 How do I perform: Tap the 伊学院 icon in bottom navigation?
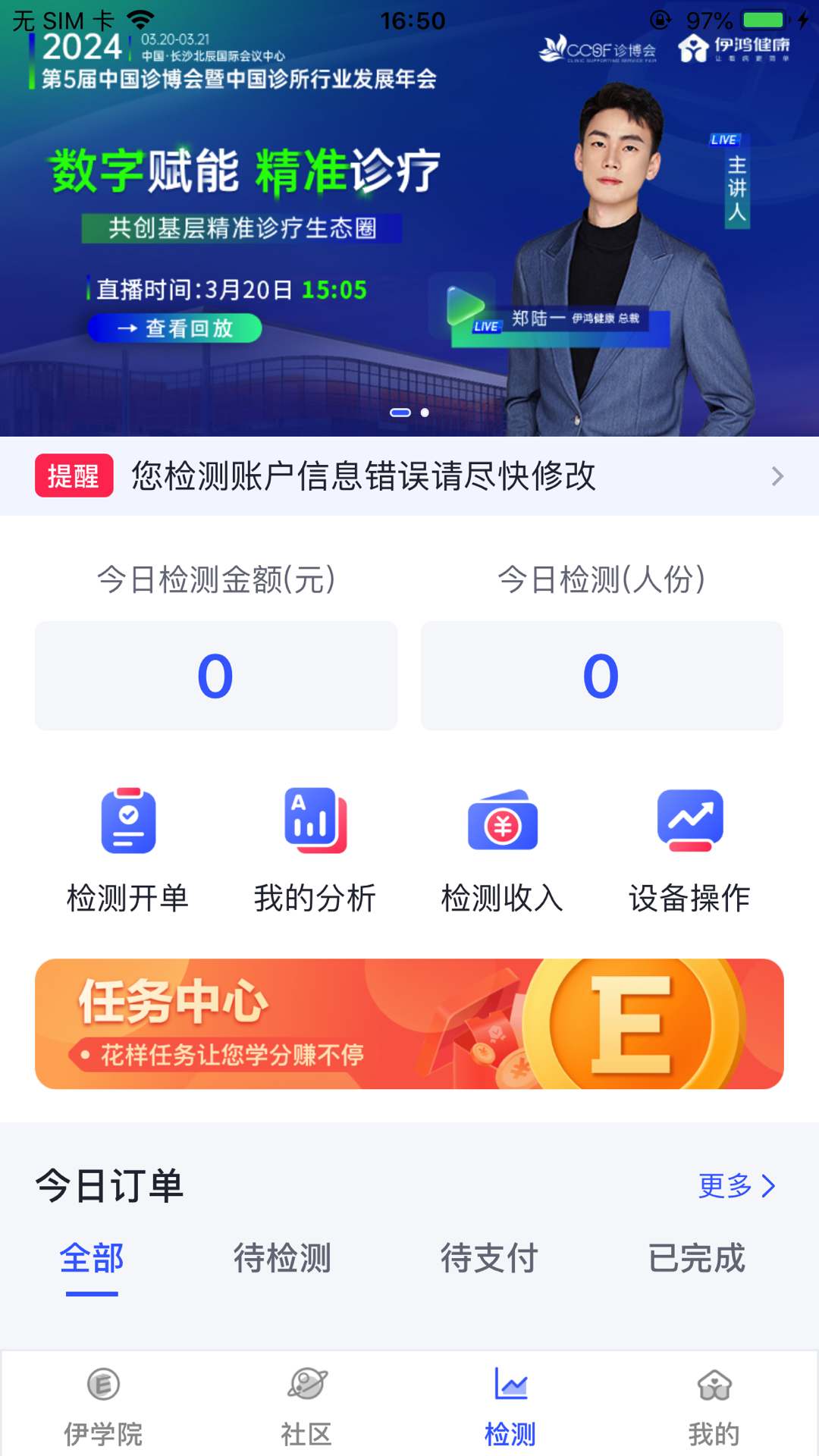[x=102, y=1407]
